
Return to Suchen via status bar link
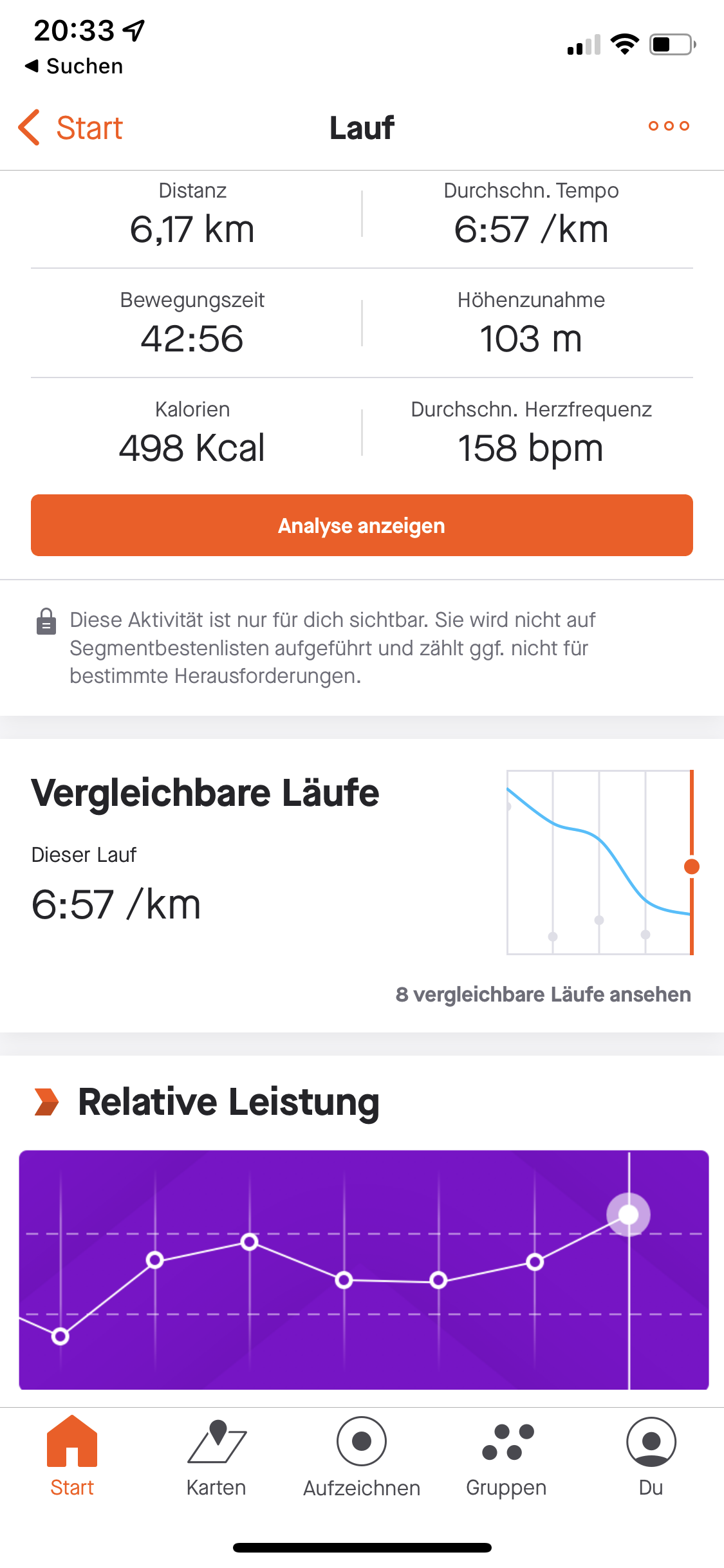coord(74,66)
